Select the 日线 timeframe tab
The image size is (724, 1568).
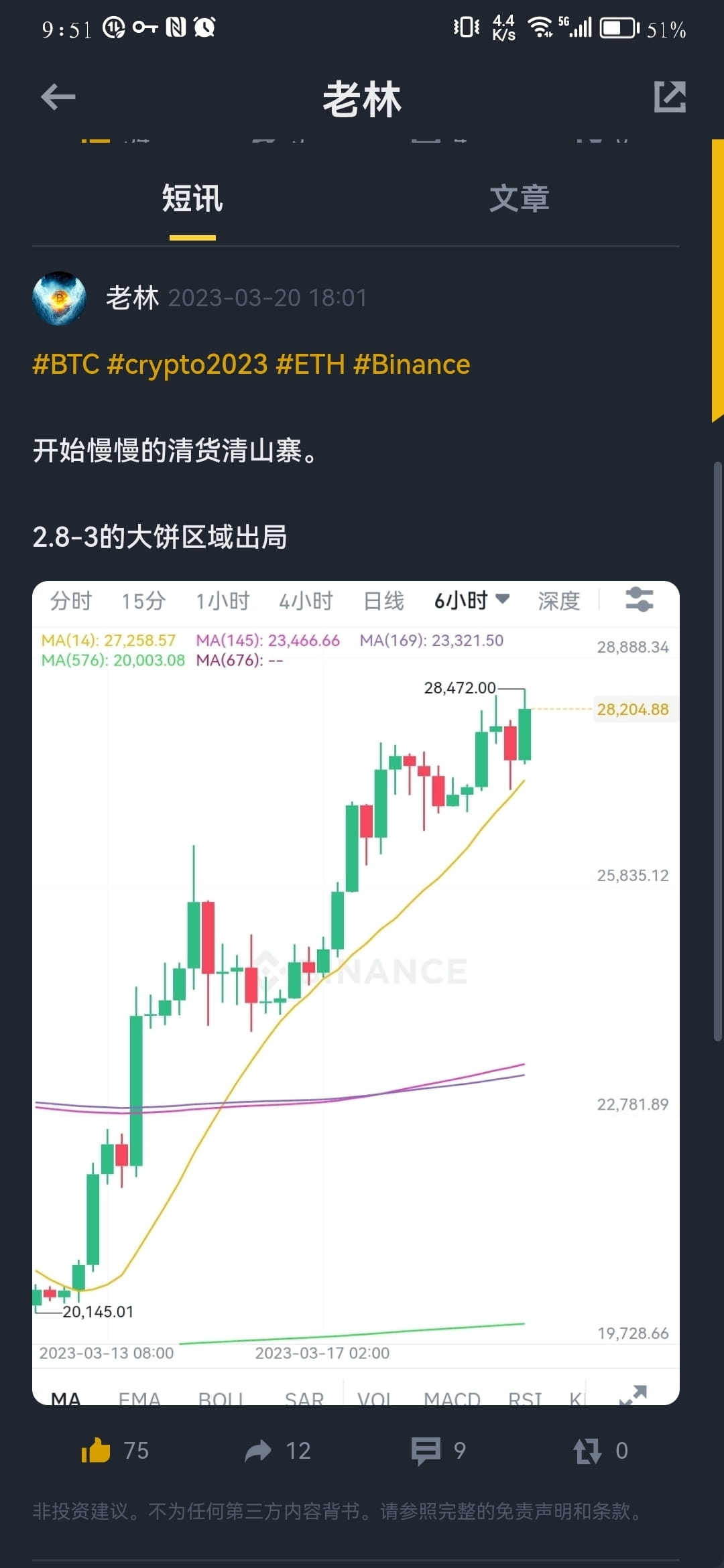tap(382, 601)
